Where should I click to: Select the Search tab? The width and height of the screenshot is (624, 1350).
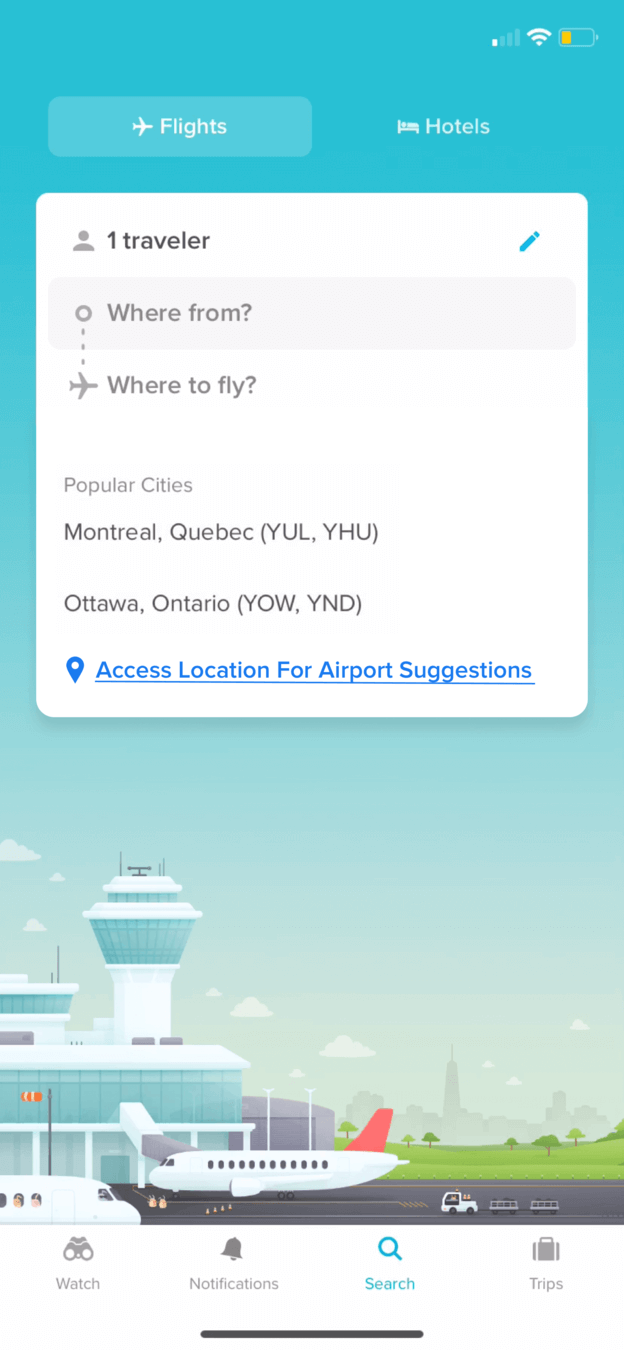coord(390,1263)
